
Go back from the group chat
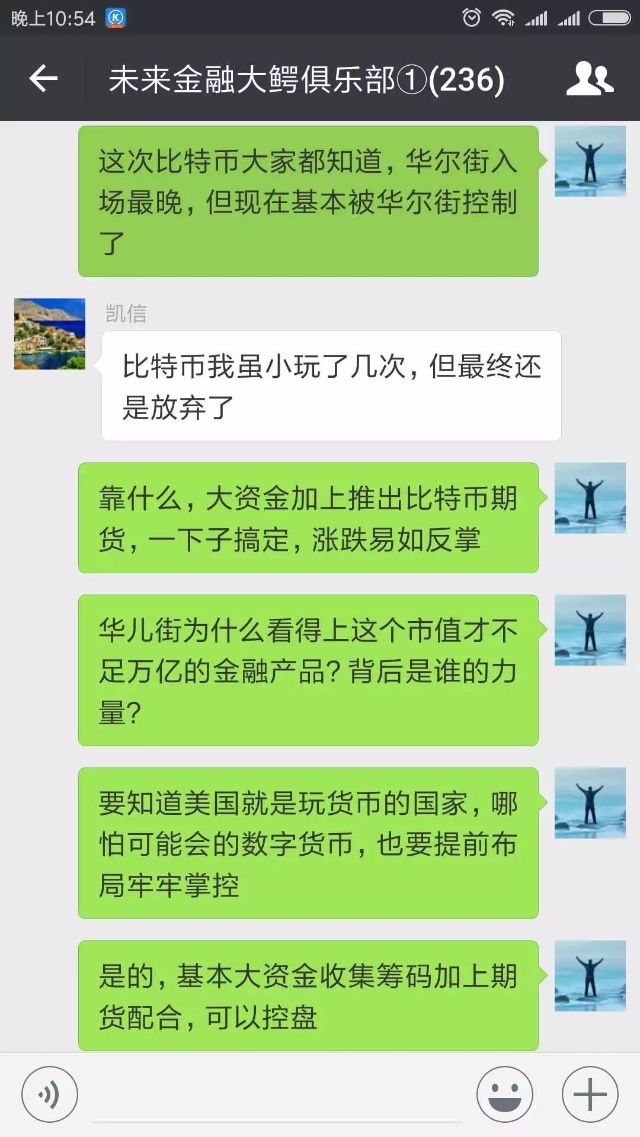click(43, 79)
